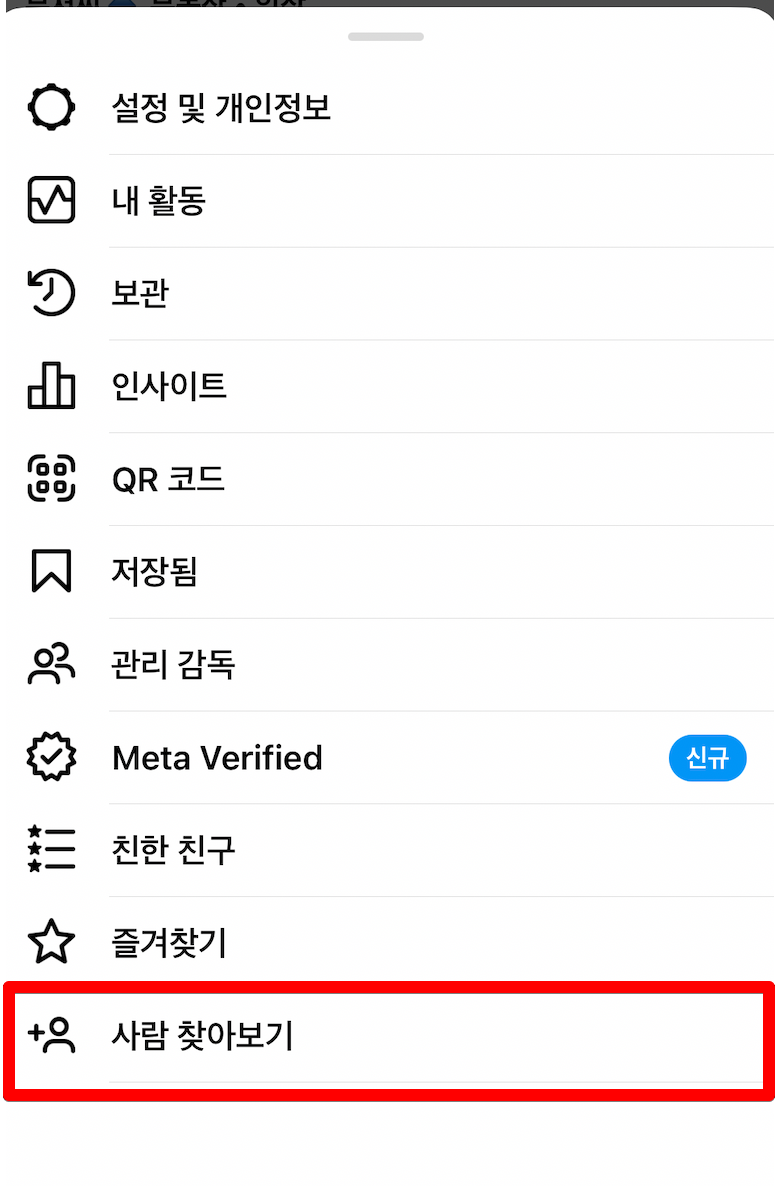The image size is (780, 1186).
Task: Tap the sheet drag handle at top
Action: (x=385, y=37)
